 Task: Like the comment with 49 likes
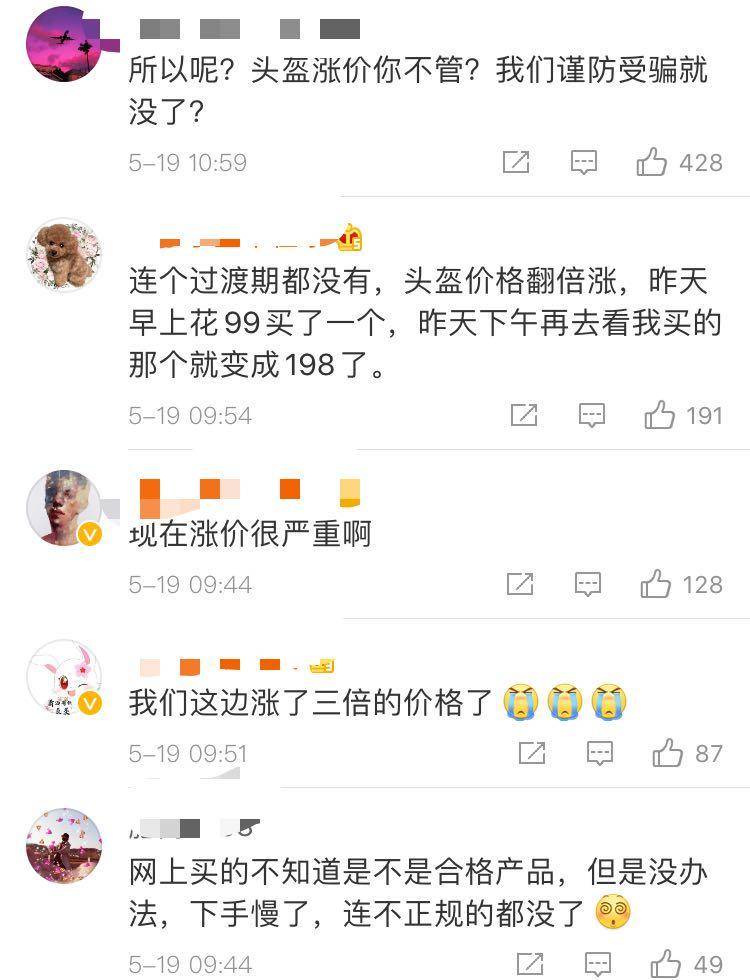click(x=666, y=965)
